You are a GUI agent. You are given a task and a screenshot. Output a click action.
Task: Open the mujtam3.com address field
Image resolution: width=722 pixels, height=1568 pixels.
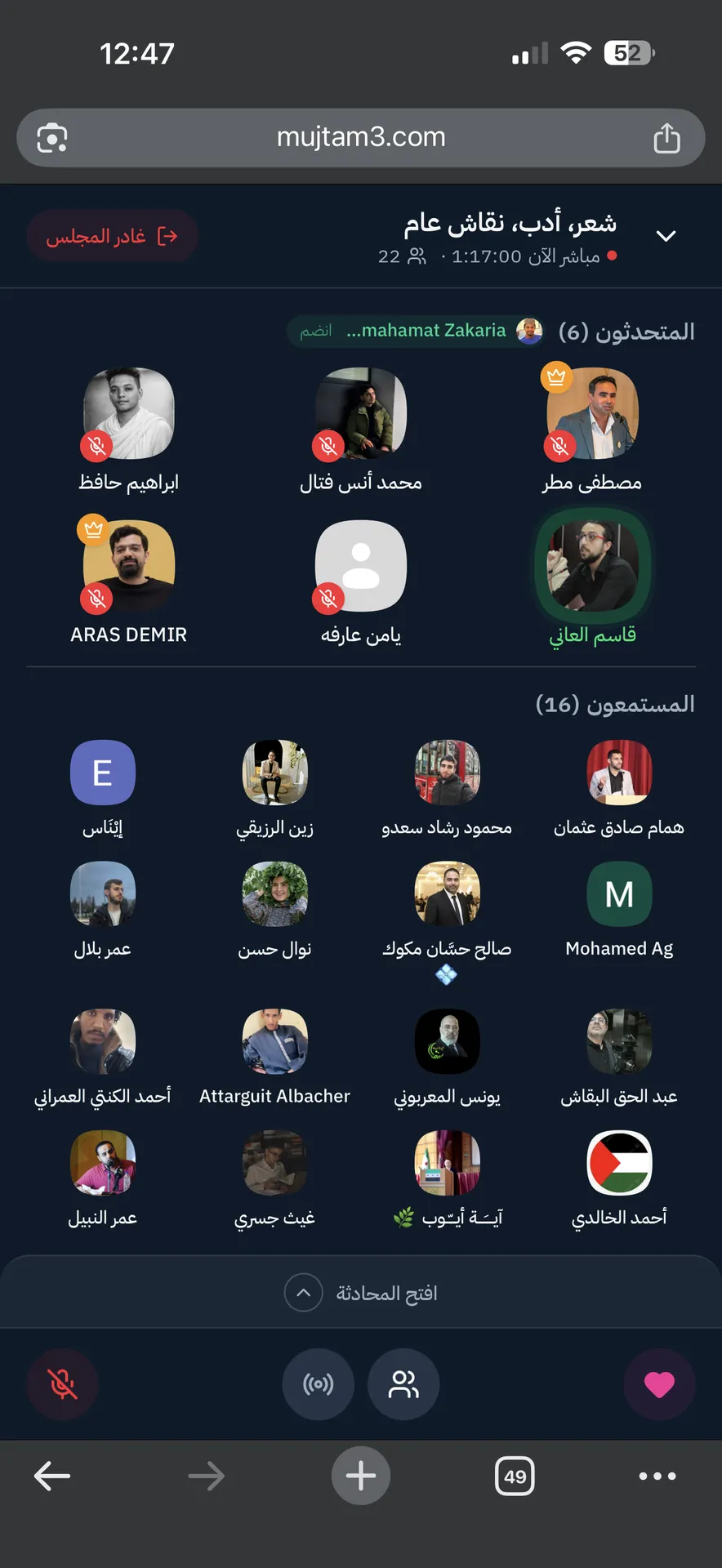coord(361,137)
